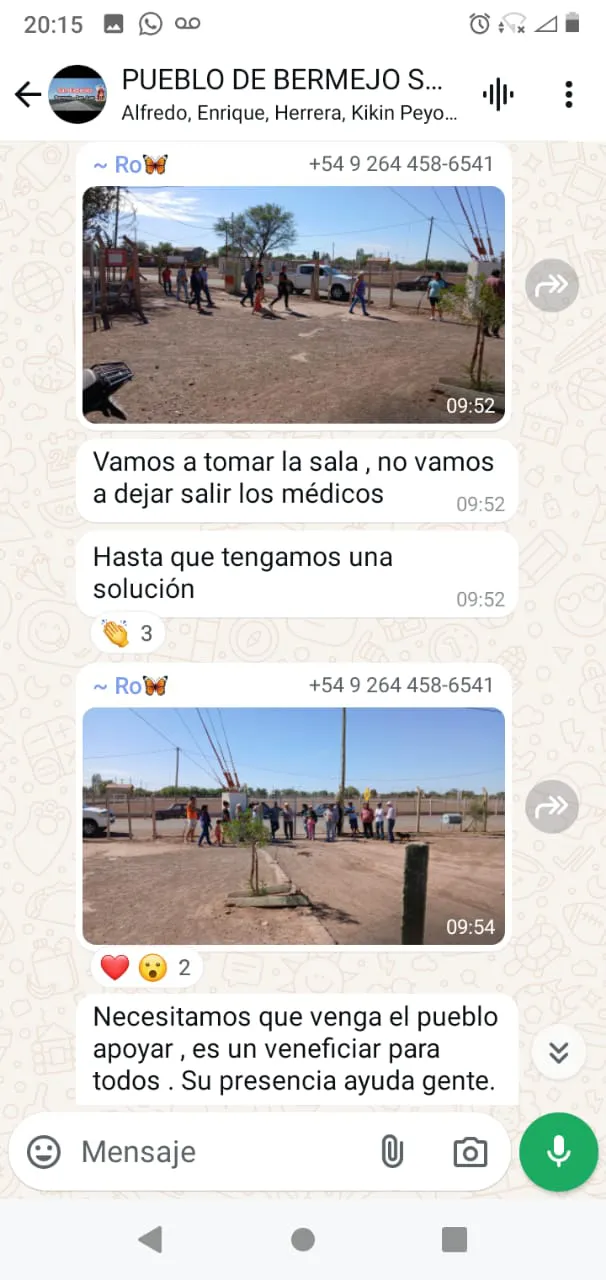Screen dimensions: 606x1280
Task: View the clapping reactions on the message
Action: (x=128, y=633)
